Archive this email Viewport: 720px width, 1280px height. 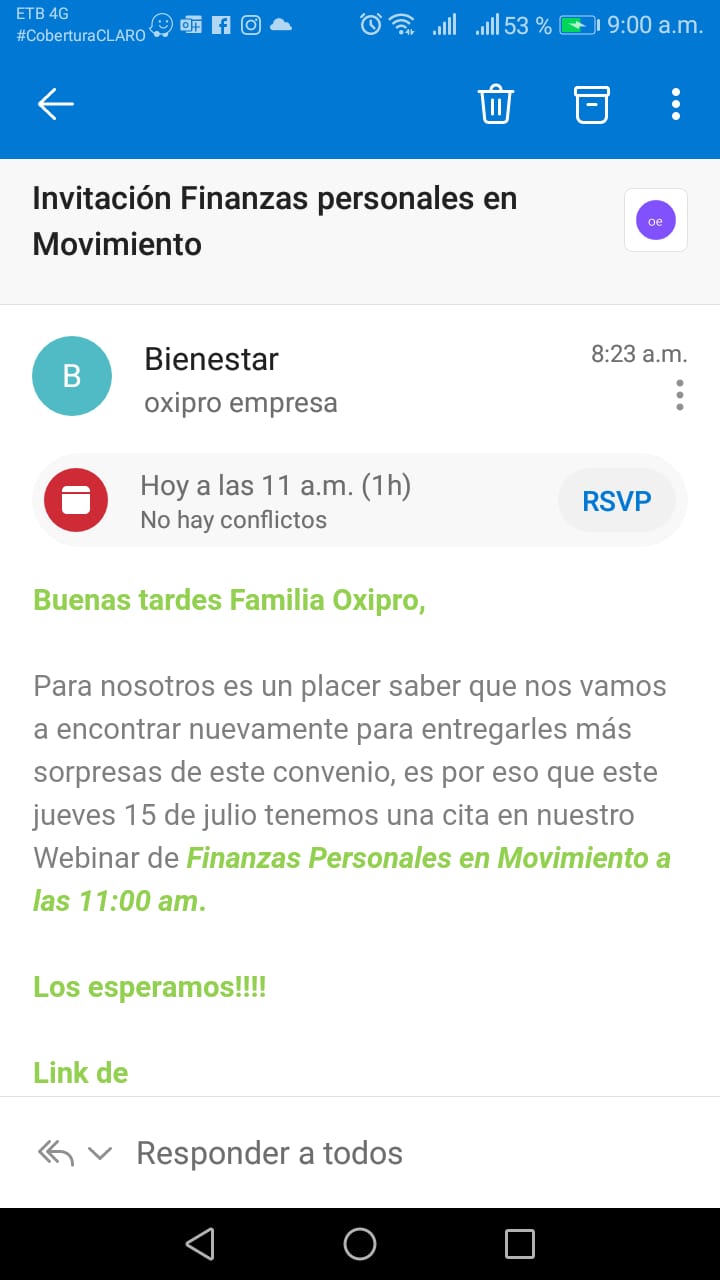click(x=591, y=104)
